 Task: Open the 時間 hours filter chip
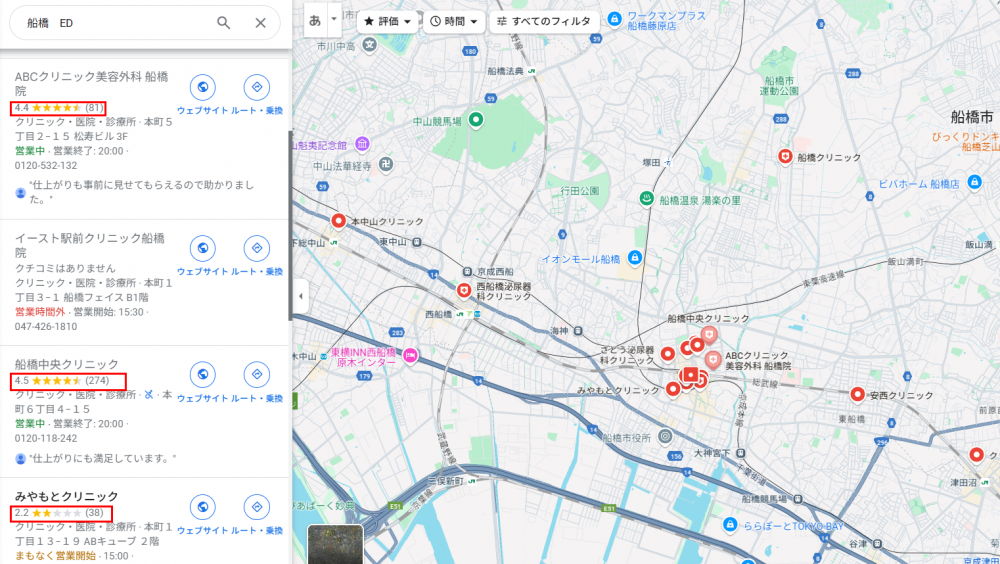pos(453,21)
